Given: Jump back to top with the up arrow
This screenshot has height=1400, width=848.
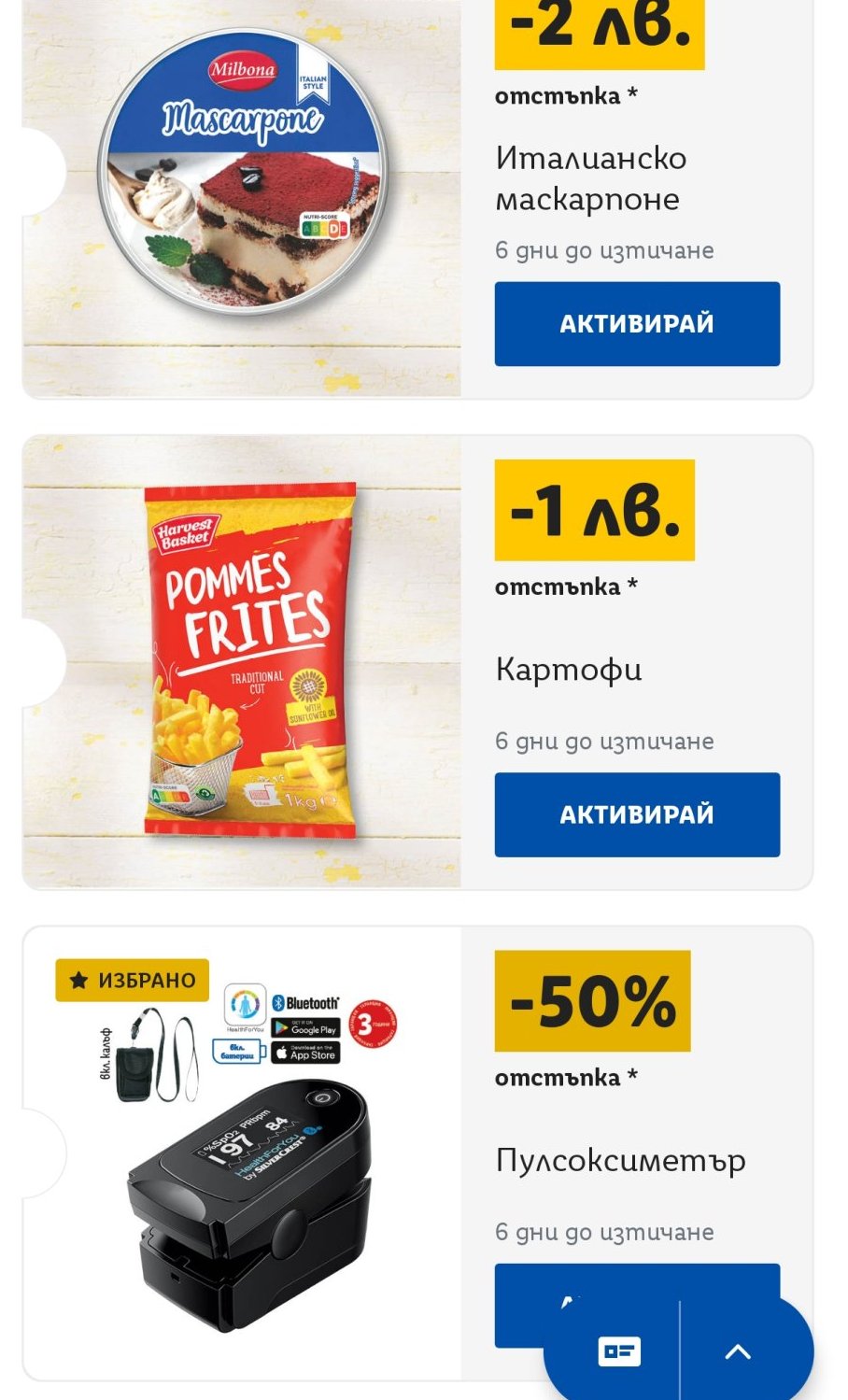Looking at the screenshot, I should point(738,1351).
